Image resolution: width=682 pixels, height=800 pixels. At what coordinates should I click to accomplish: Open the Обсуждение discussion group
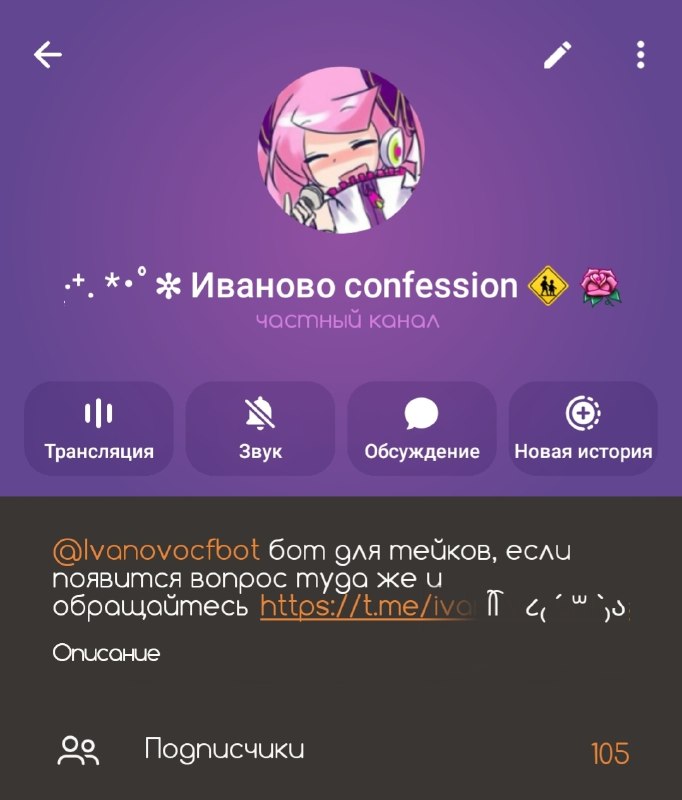pyautogui.click(x=422, y=429)
